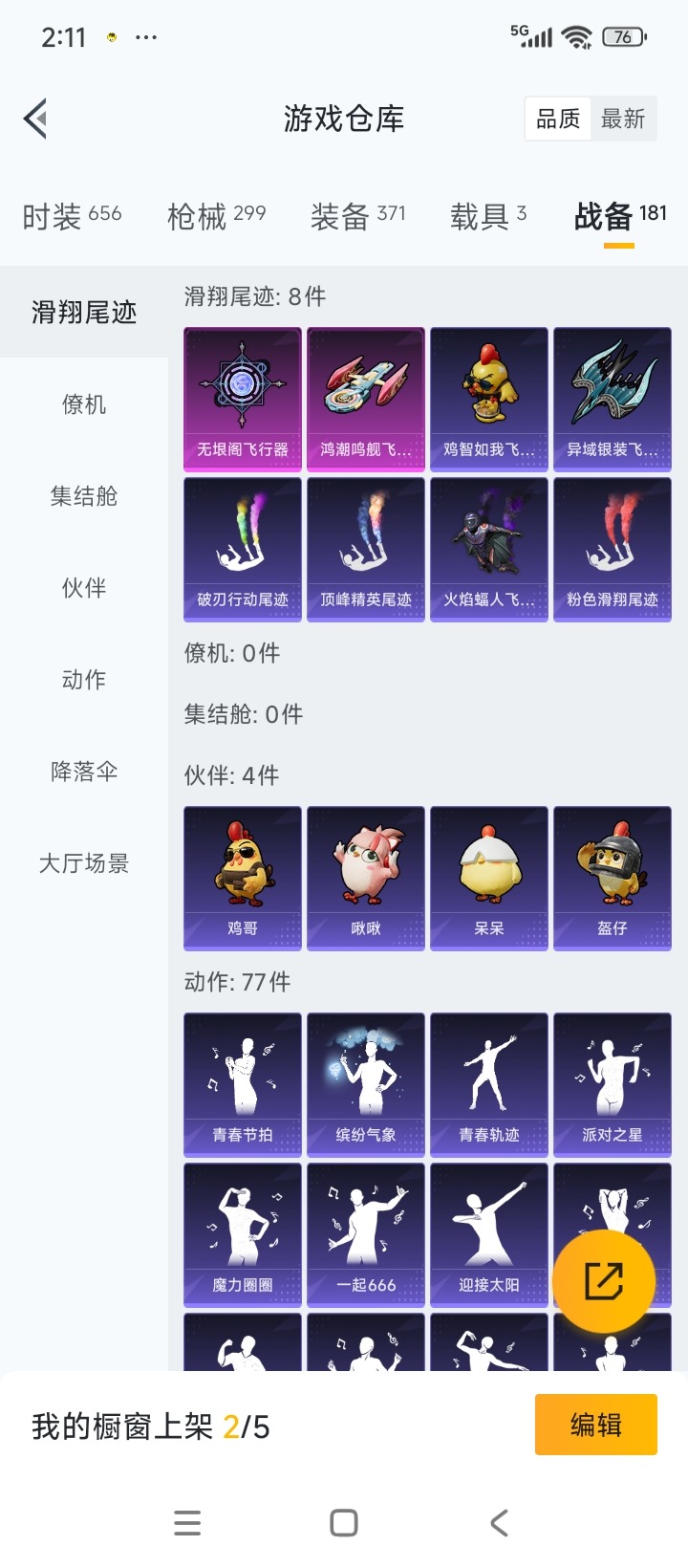
Task: Toggle sorting to 品质 quality mode
Action: 558,118
